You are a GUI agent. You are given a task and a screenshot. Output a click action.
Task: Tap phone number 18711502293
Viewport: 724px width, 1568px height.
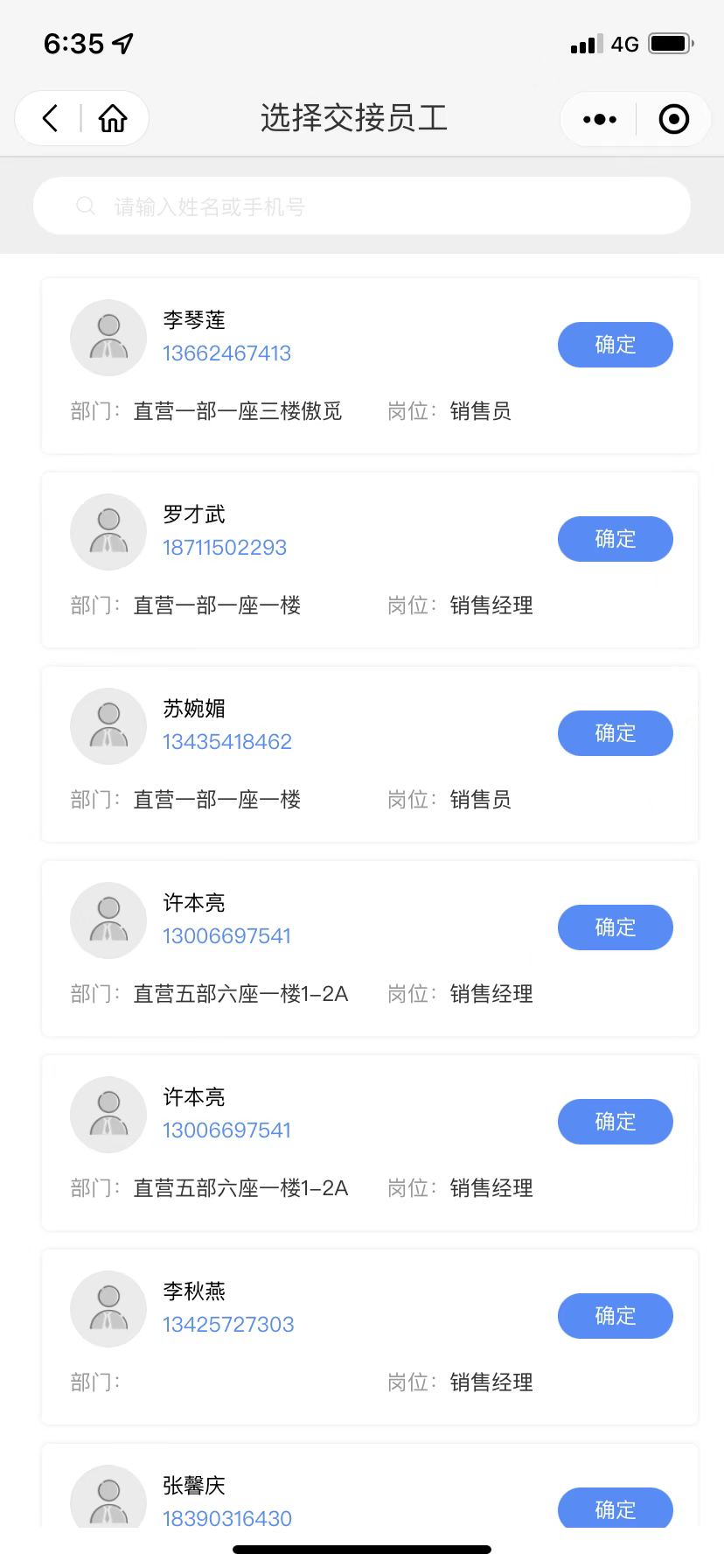point(225,548)
